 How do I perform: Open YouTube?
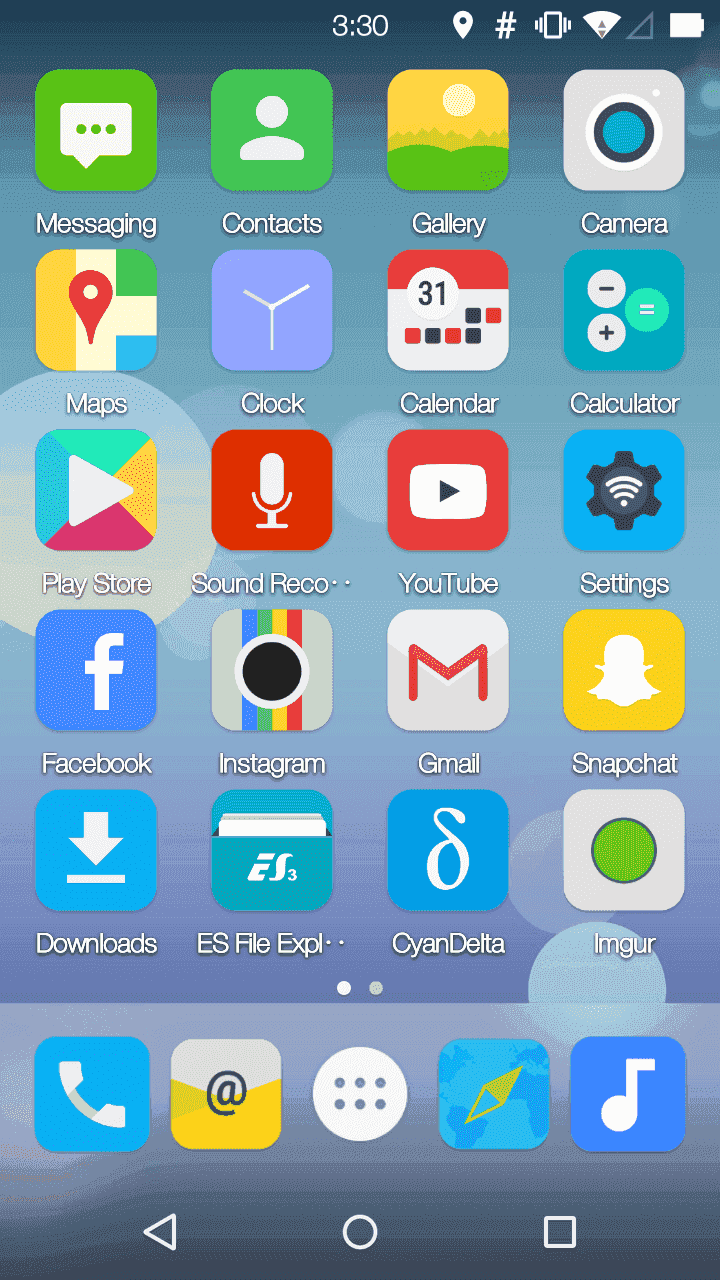click(x=448, y=490)
